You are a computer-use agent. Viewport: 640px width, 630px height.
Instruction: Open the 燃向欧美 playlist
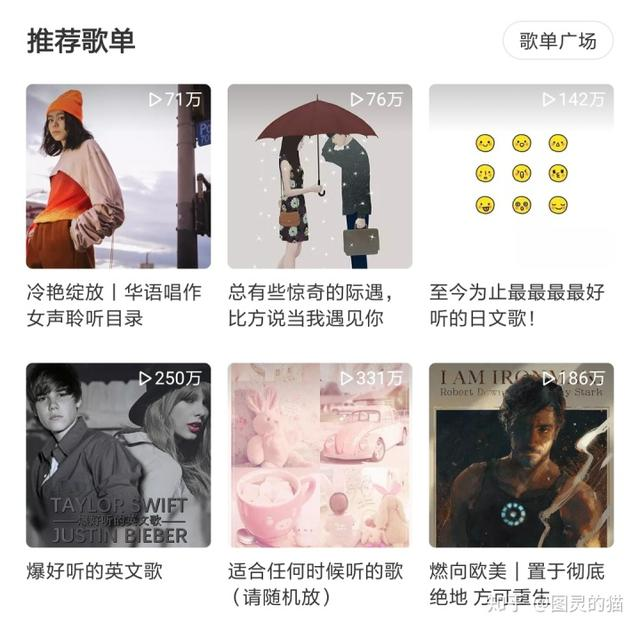(521, 455)
